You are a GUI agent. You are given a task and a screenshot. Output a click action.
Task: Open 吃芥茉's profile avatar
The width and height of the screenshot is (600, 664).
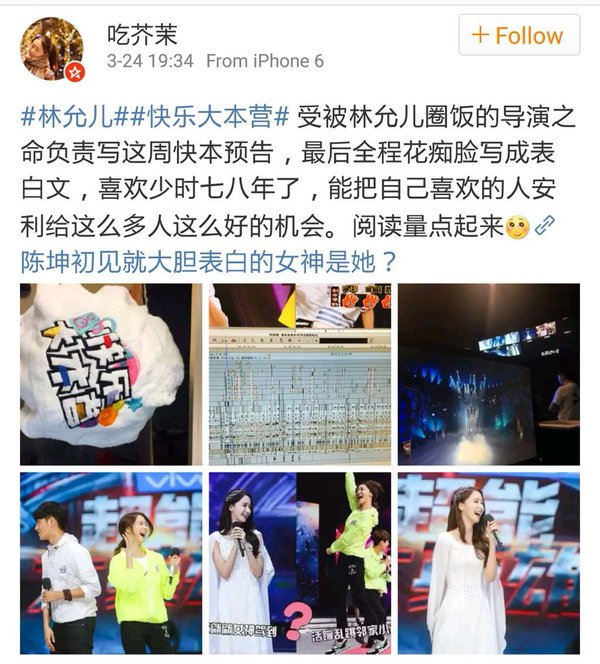tap(50, 47)
